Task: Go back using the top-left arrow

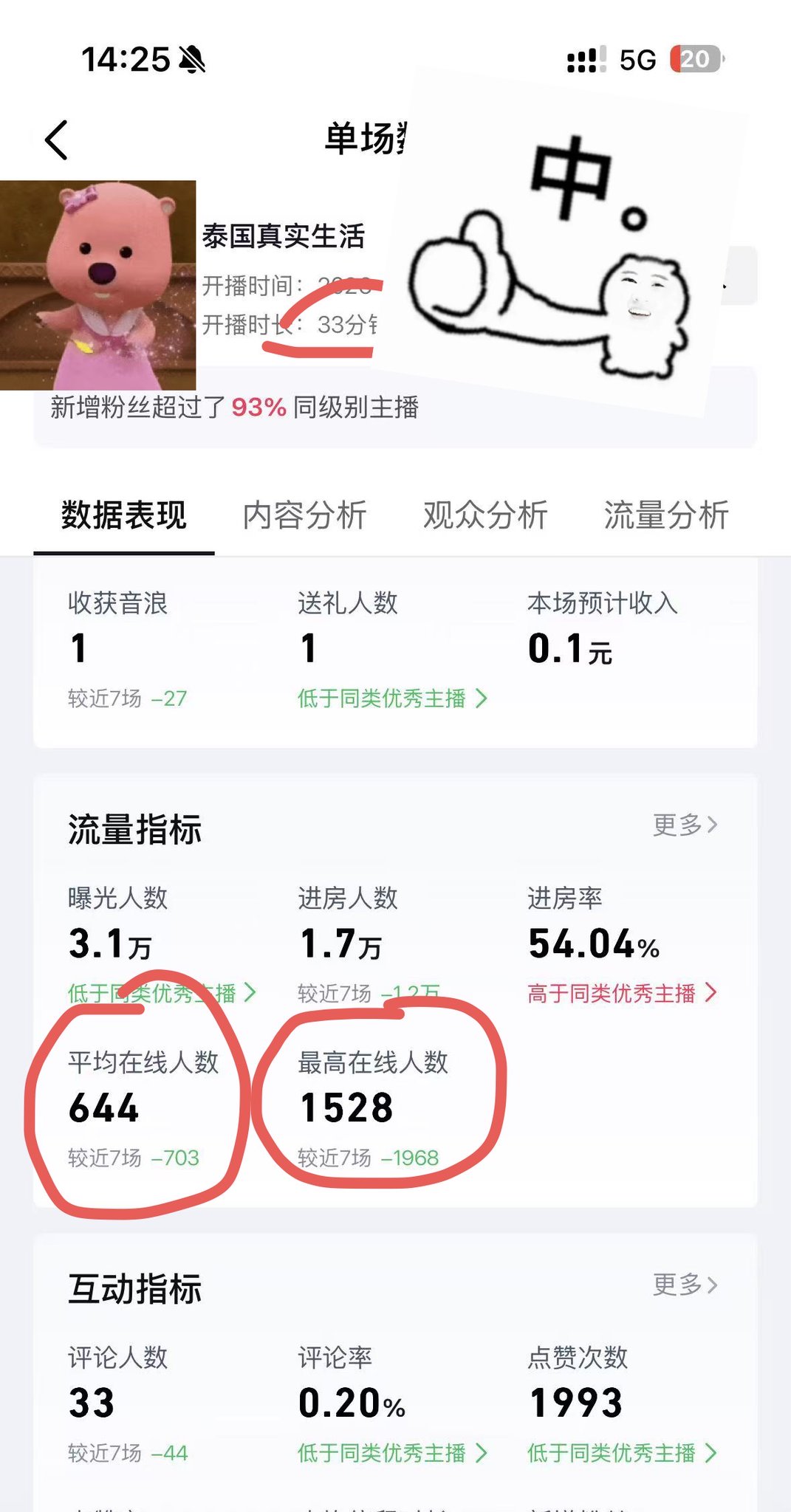Action: coord(56,140)
